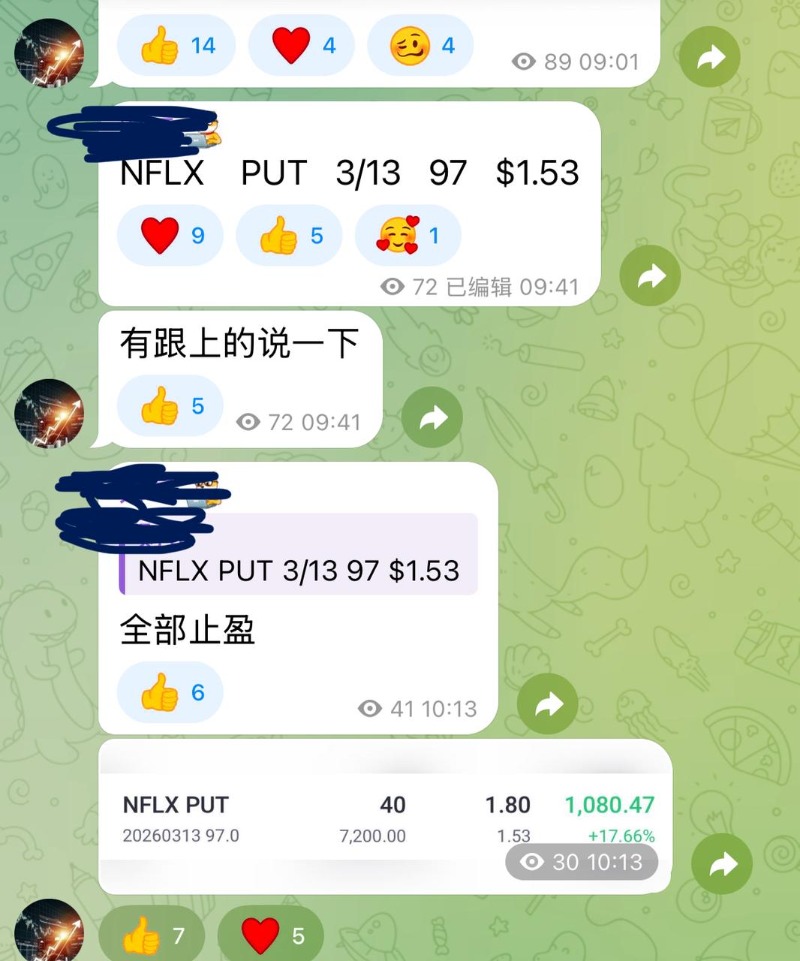800x961 pixels.
Task: Open the NFLX PUT position screenshot
Action: tap(385, 815)
